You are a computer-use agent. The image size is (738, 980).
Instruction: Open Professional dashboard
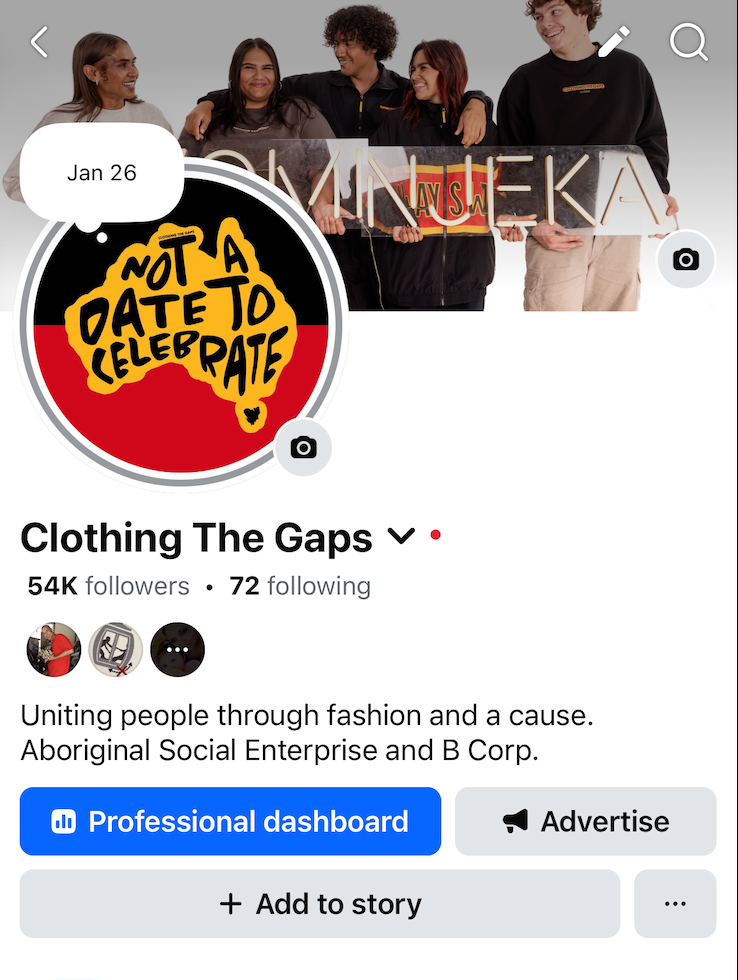tap(230, 821)
